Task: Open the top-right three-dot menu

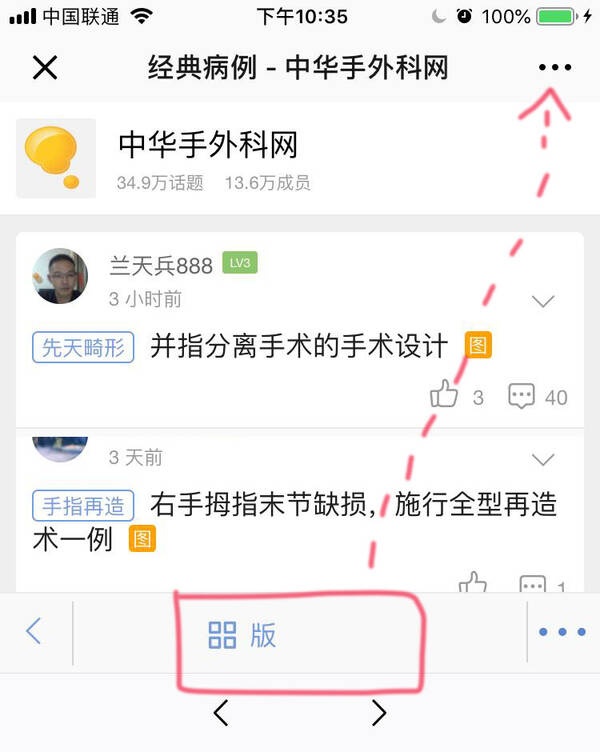Action: click(555, 67)
